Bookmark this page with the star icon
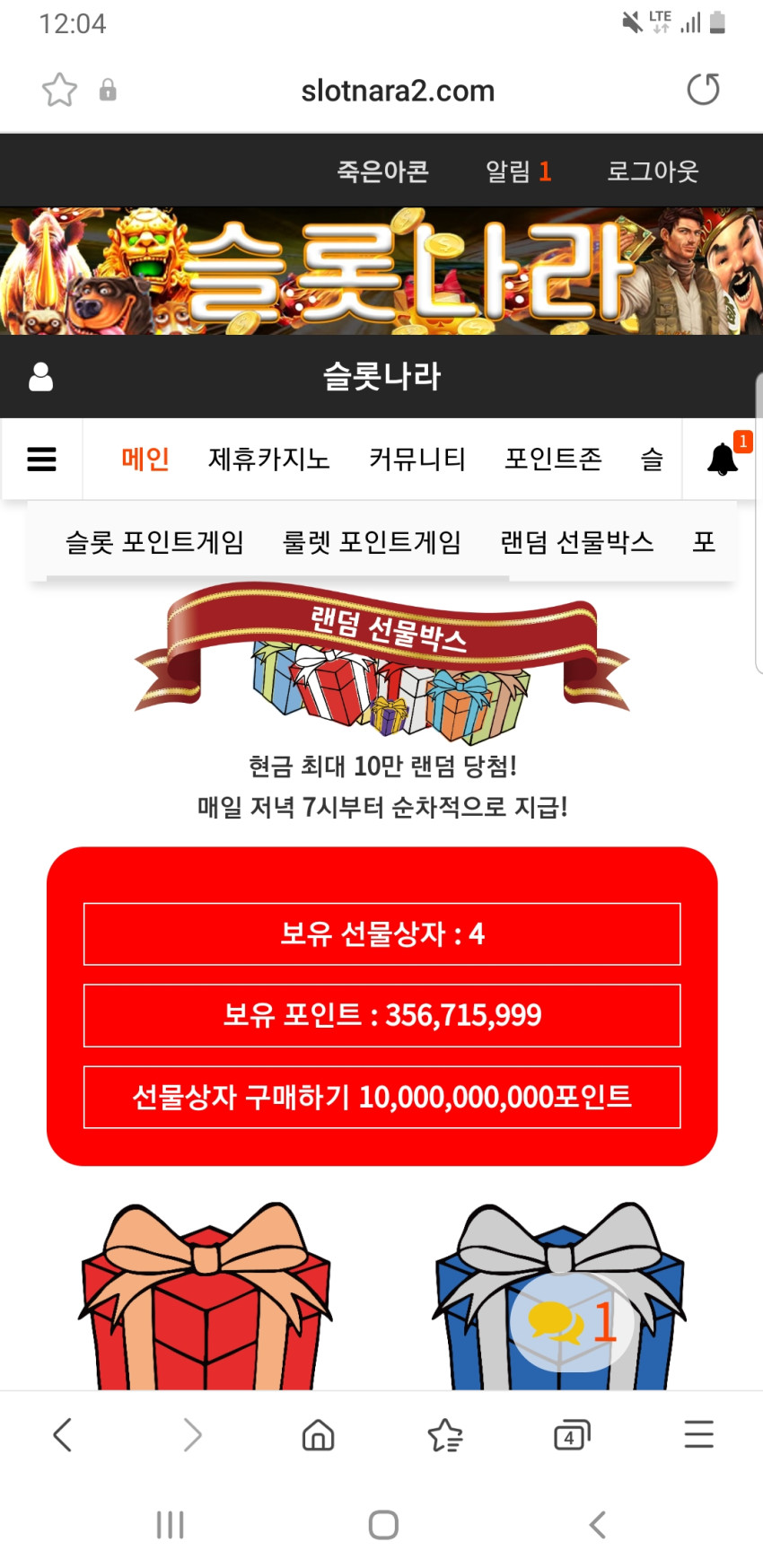Screen dimensions: 763x1568 (x=59, y=90)
